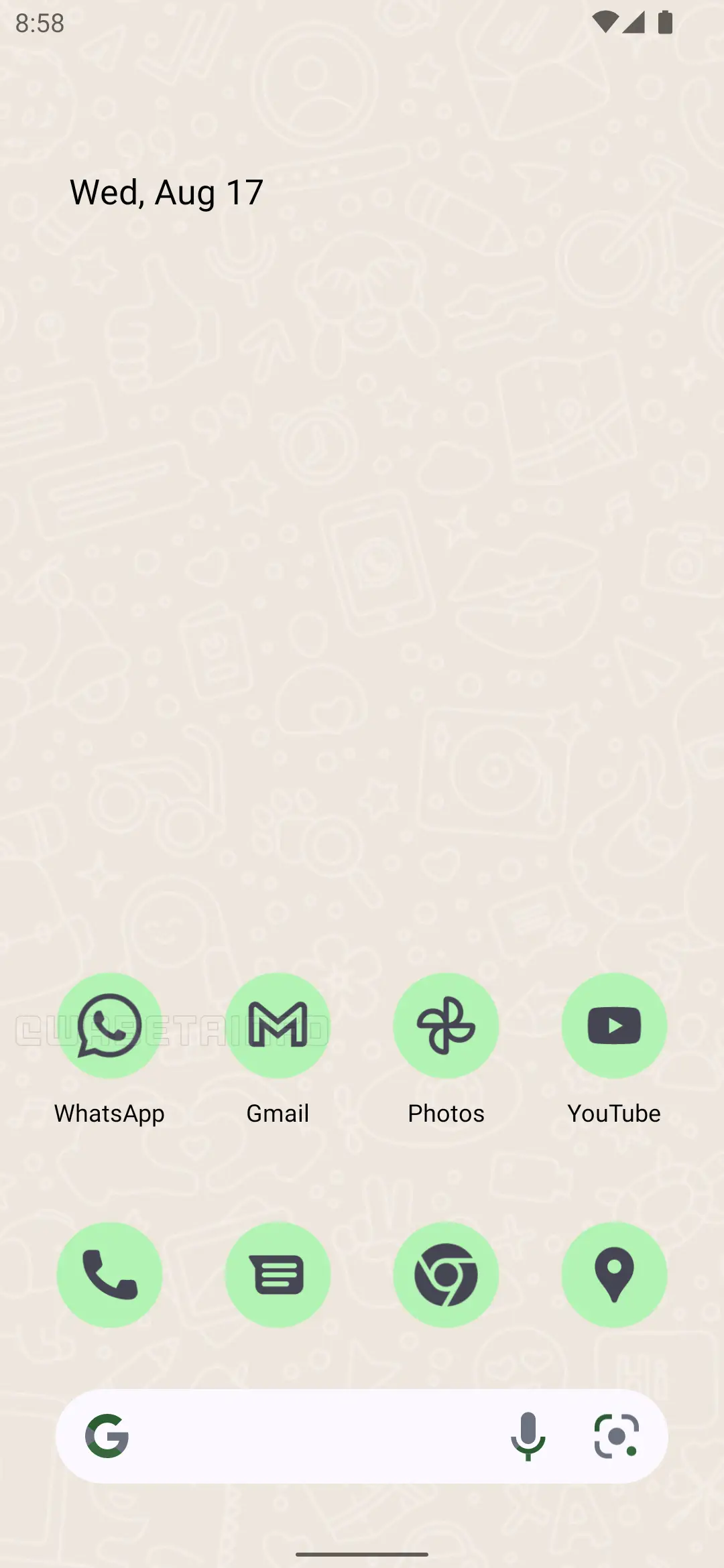The image size is (724, 1568).
Task: Open the Photos app
Action: [x=446, y=1025]
